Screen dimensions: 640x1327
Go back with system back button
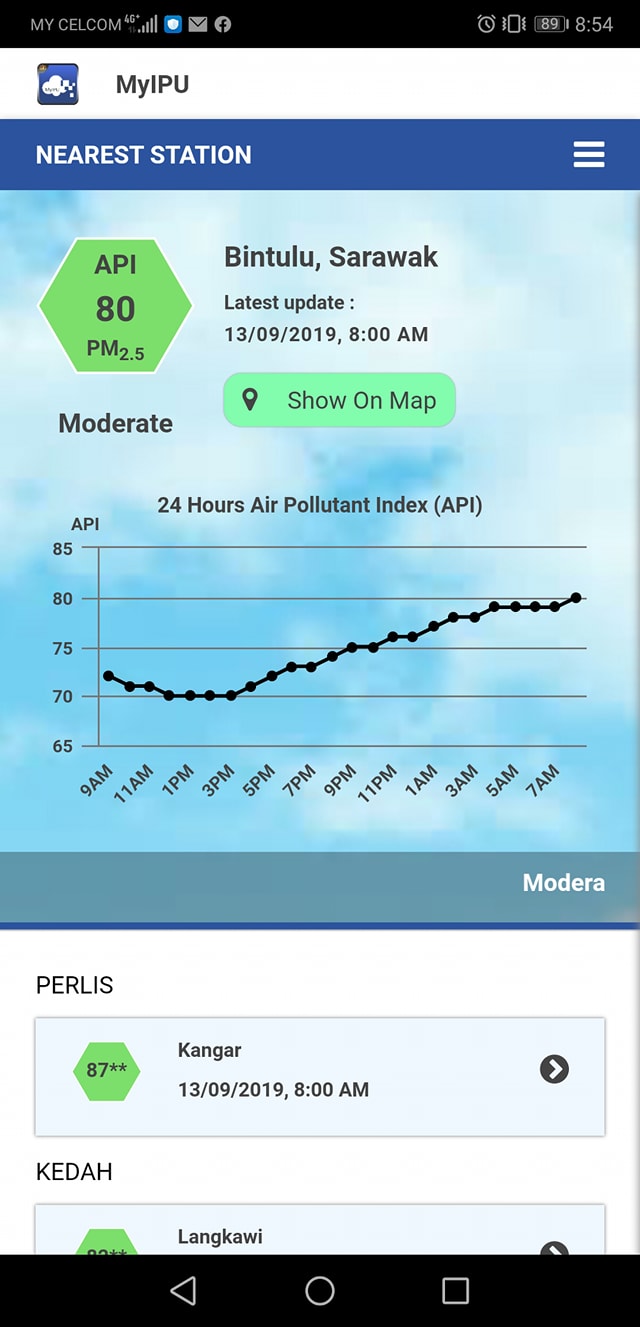tap(183, 1291)
